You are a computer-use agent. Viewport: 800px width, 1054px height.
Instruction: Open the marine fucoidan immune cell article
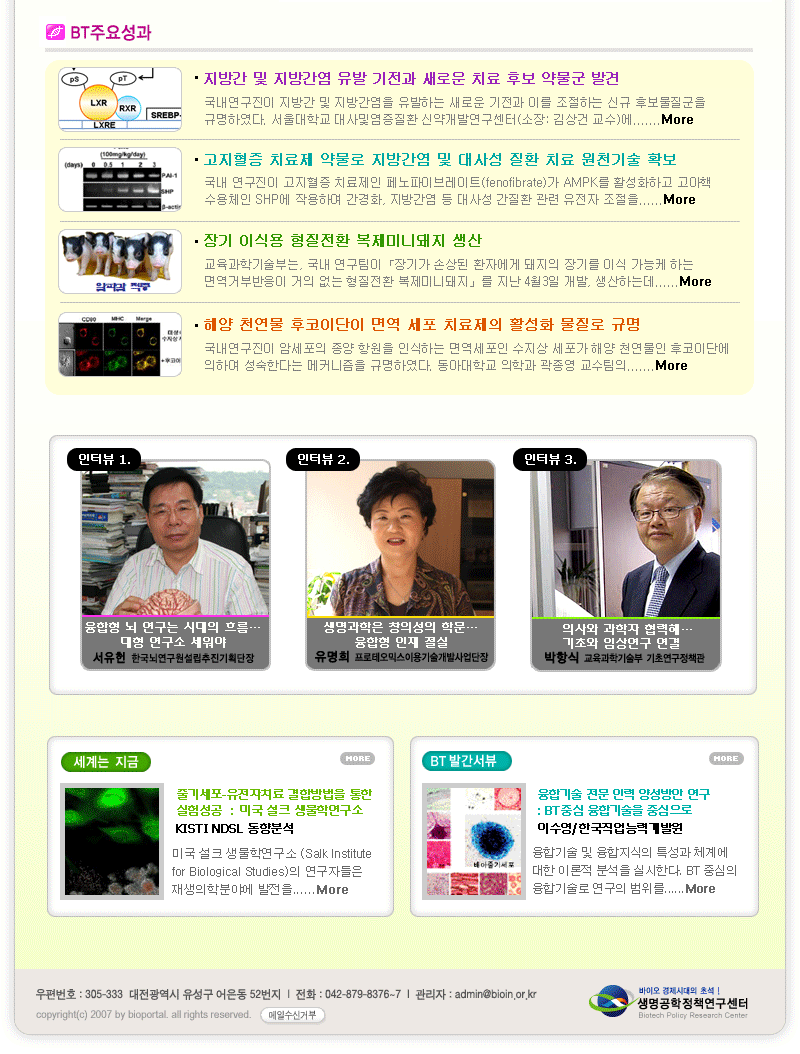tap(421, 324)
